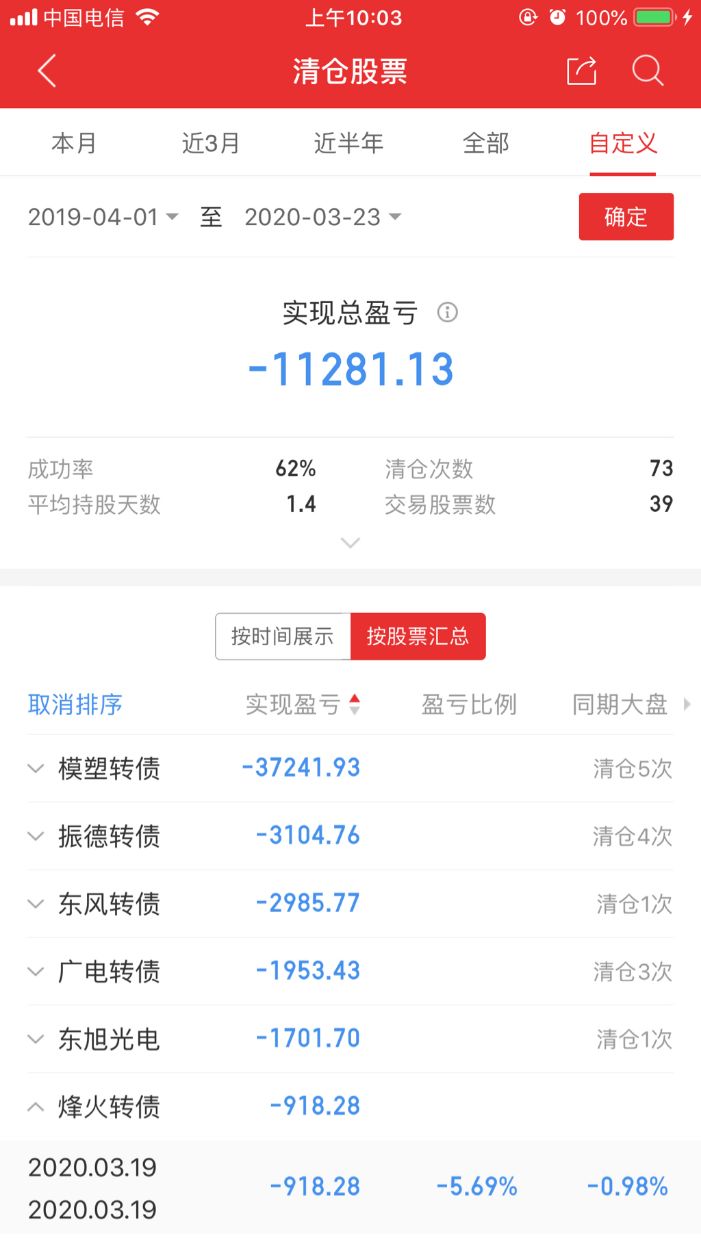This screenshot has width=701, height=1246.
Task: Switch to the 本月 tab
Action: (x=74, y=143)
